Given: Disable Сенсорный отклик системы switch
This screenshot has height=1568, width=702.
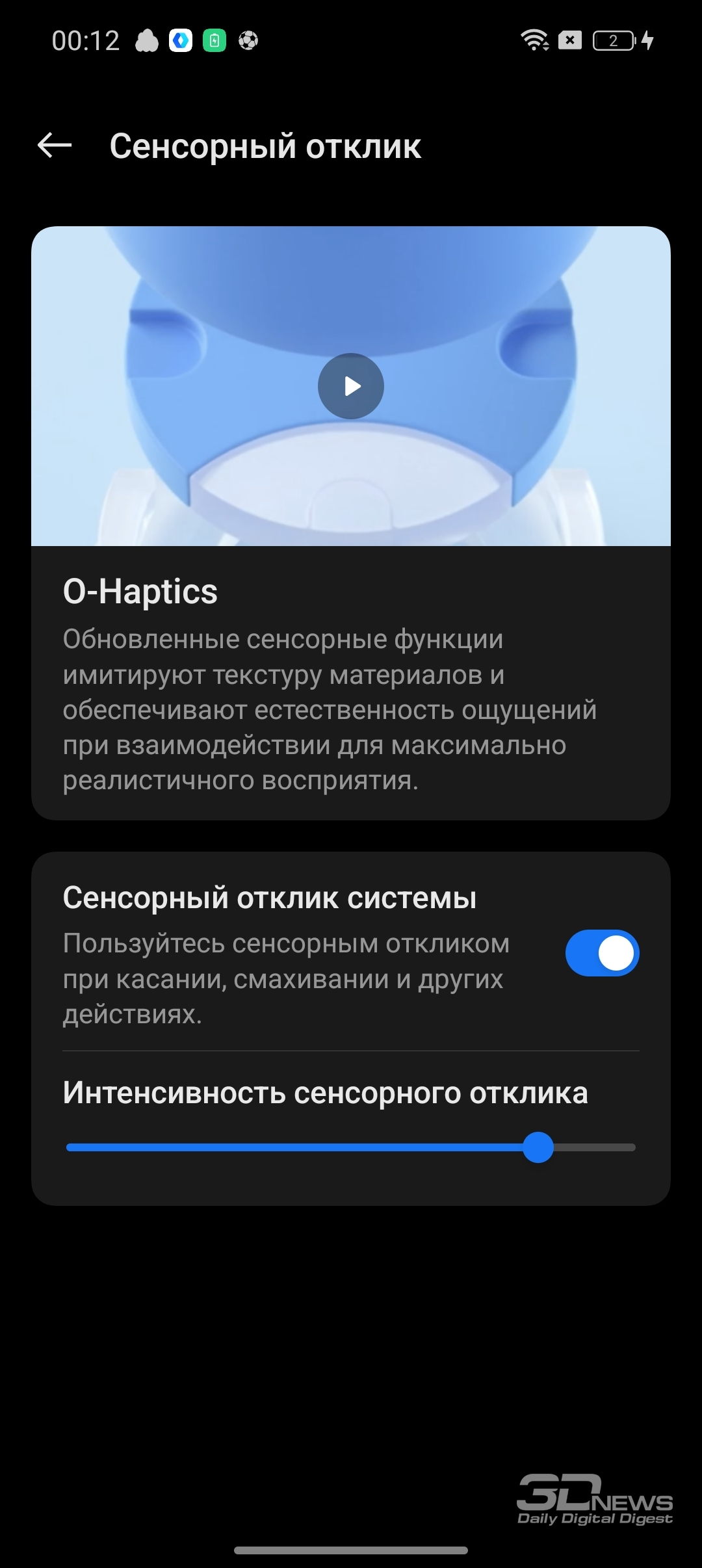Looking at the screenshot, I should tap(602, 954).
